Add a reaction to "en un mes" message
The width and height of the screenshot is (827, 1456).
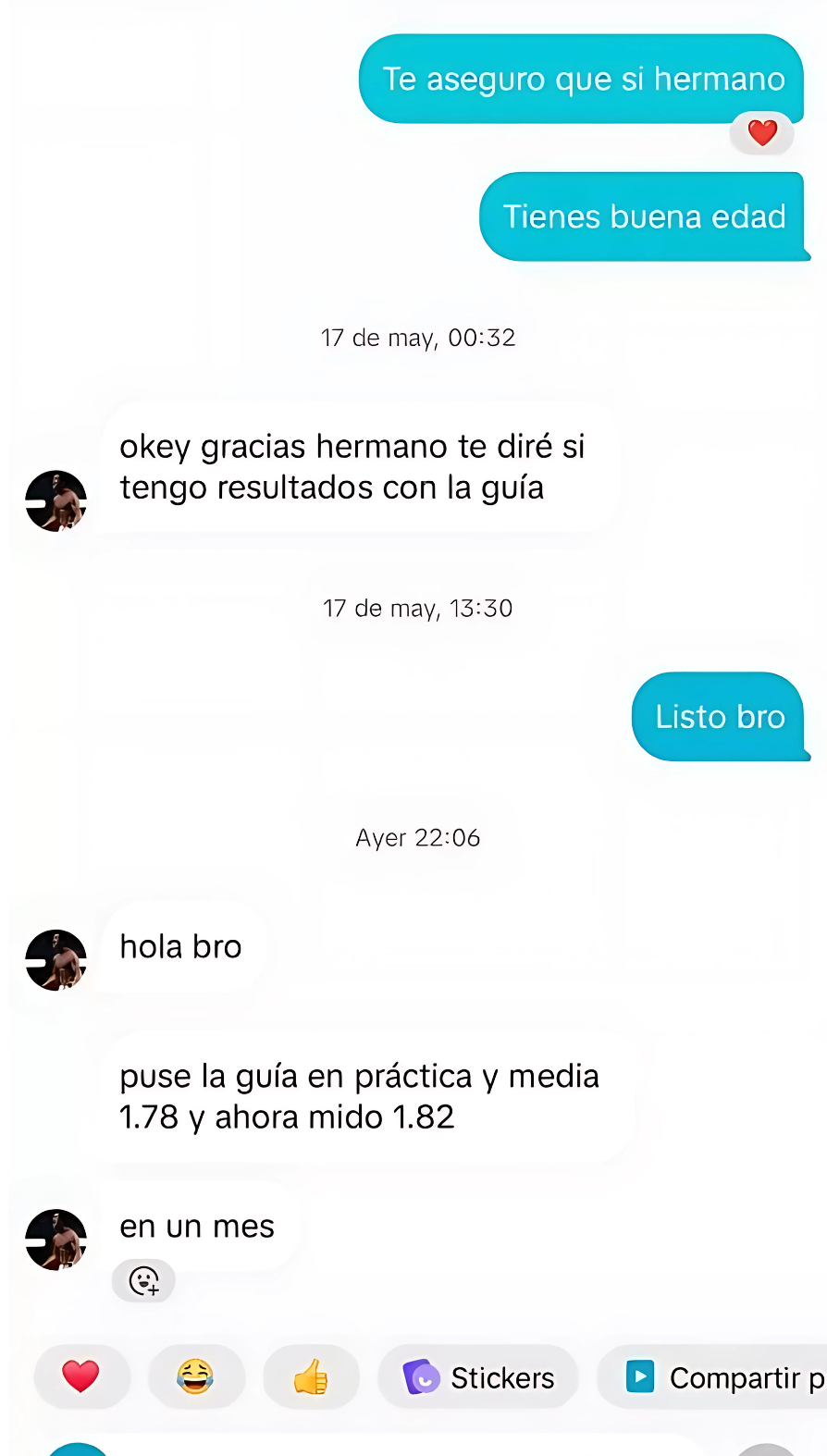click(143, 1281)
